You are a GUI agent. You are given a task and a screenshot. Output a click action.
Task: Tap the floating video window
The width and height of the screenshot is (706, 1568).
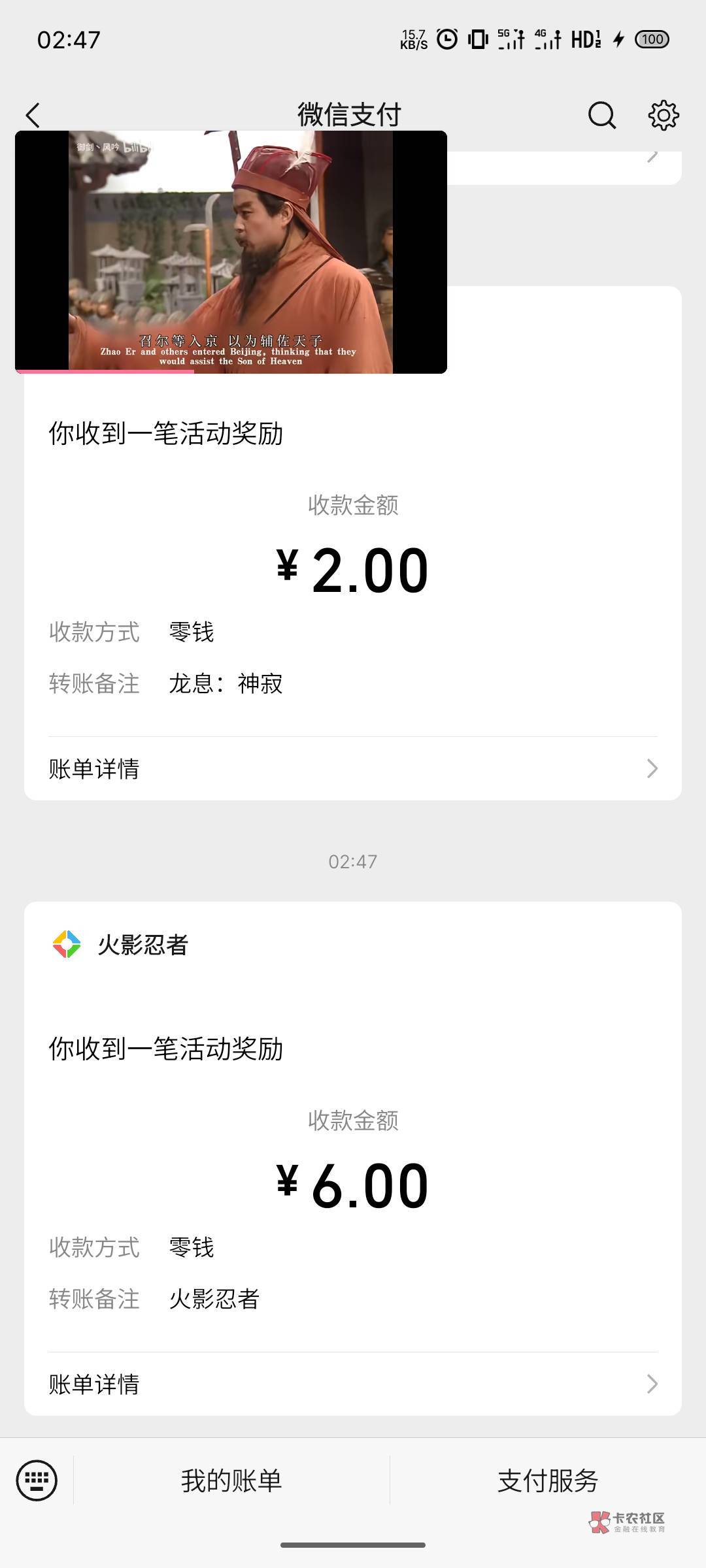231,252
